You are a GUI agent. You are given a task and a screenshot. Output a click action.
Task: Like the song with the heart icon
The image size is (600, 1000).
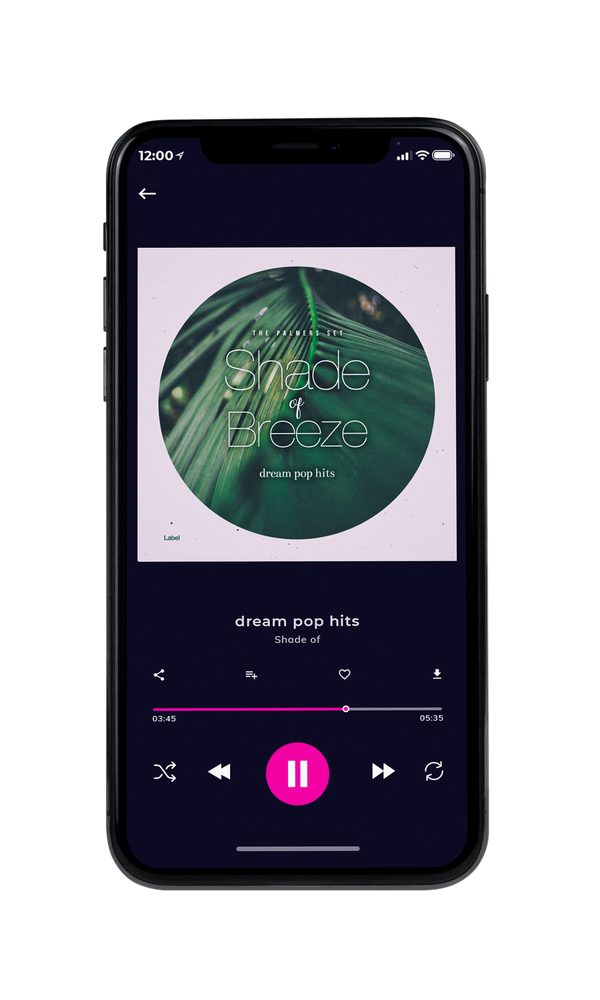[344, 674]
